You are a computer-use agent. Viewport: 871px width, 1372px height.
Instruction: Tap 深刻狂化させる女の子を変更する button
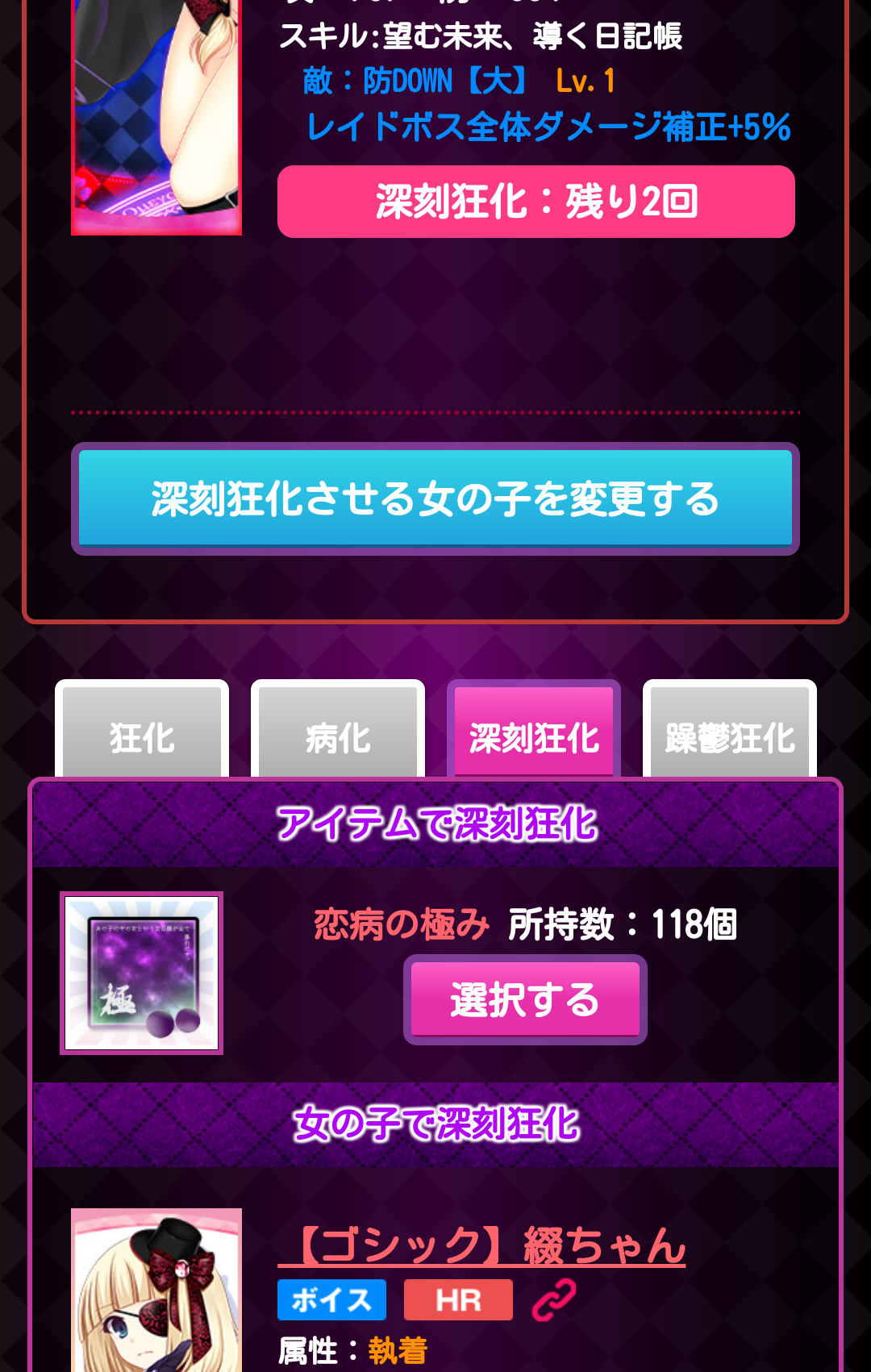[435, 498]
